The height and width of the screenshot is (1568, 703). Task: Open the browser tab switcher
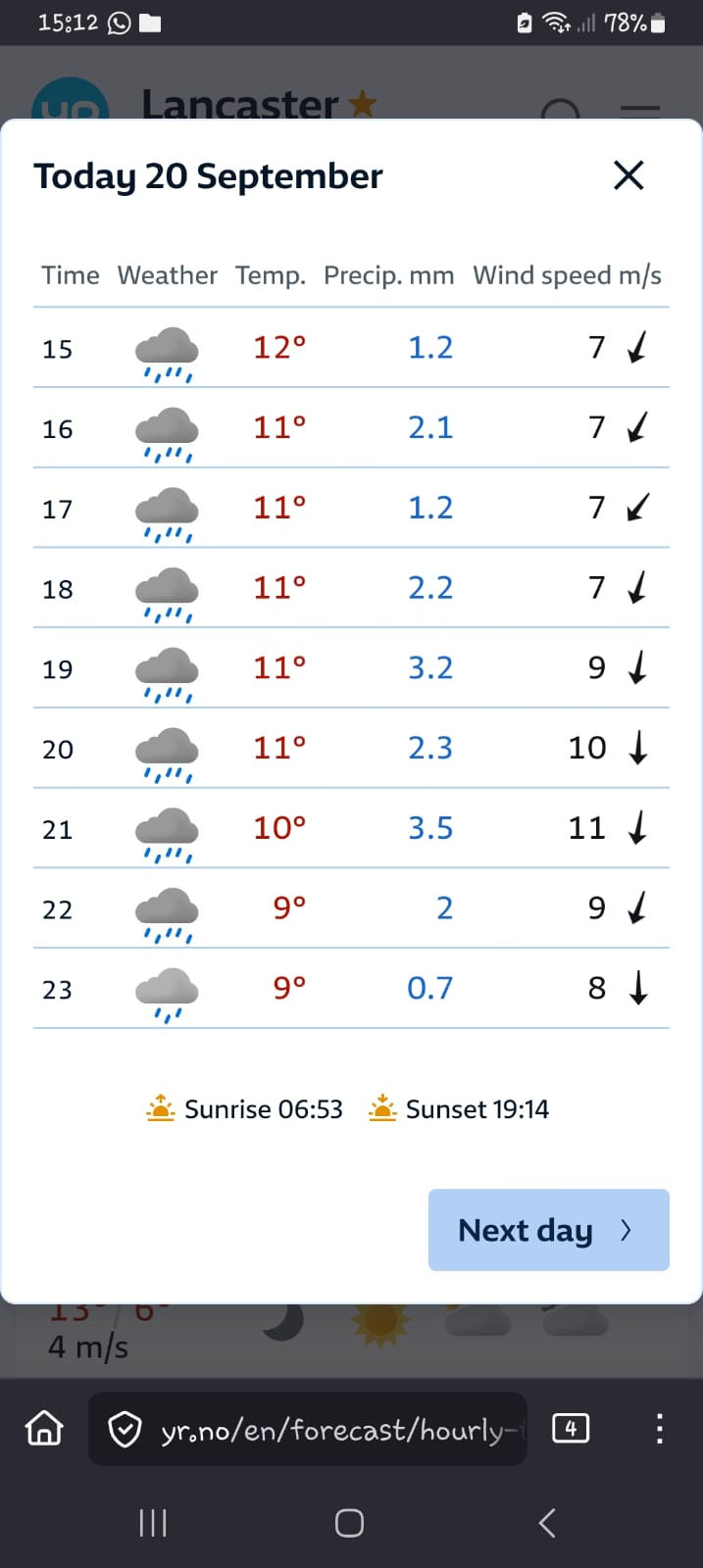coord(571,1428)
